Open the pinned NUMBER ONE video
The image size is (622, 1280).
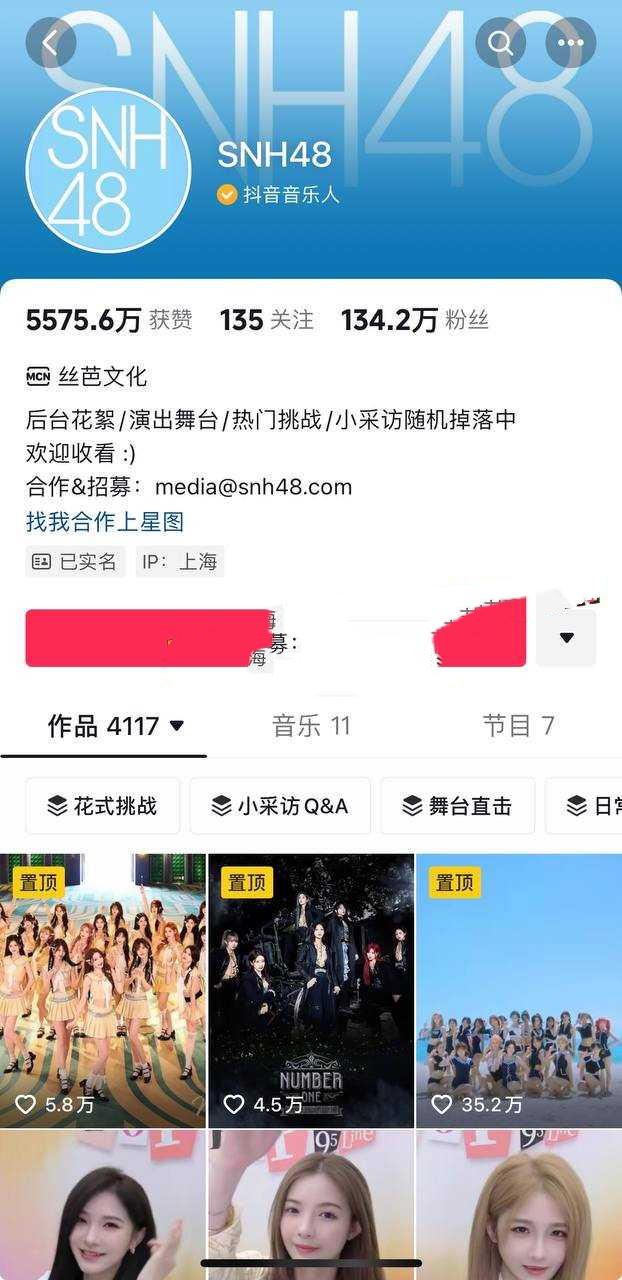[x=311, y=990]
